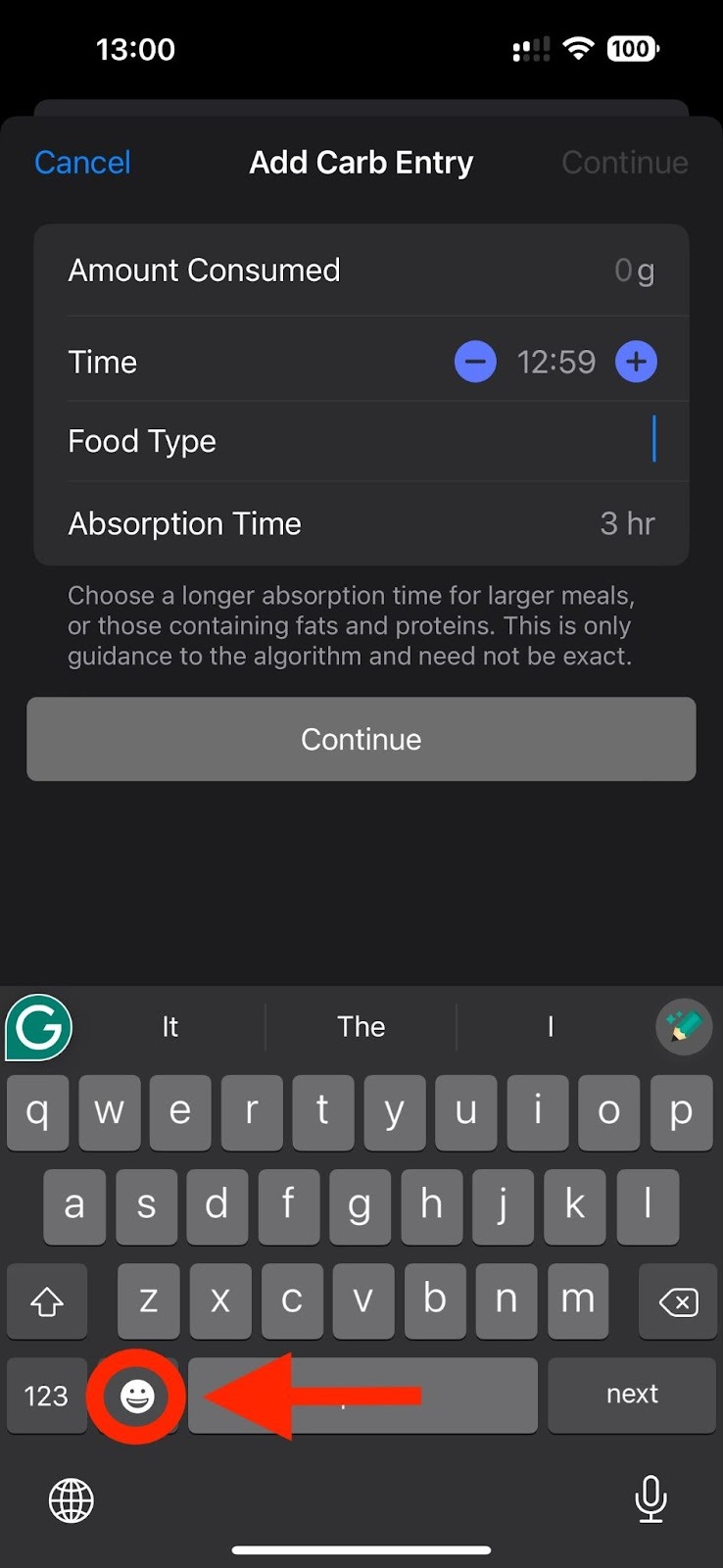Tap the backspace key
The image size is (723, 1568).
(678, 1301)
